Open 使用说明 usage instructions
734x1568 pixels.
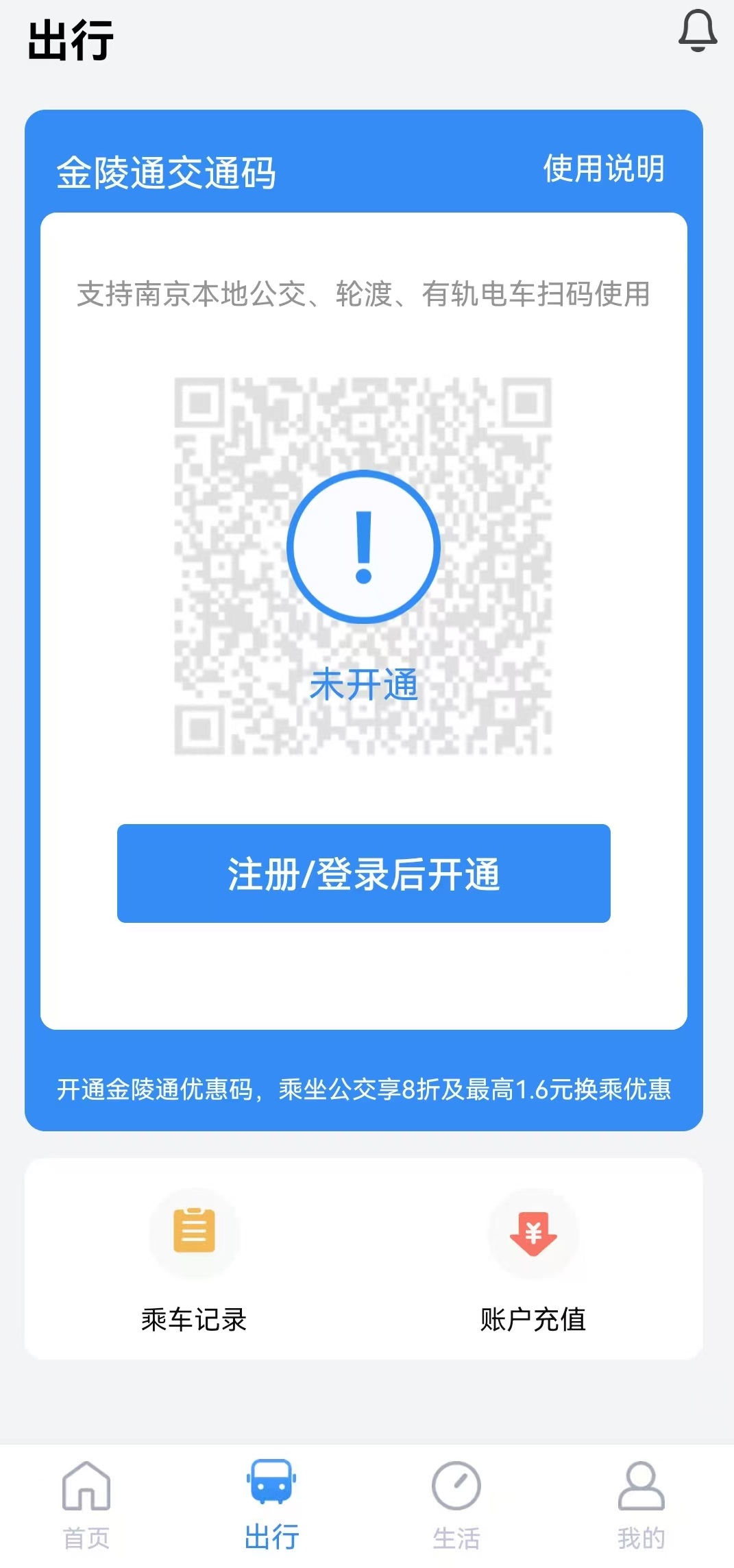tap(603, 169)
